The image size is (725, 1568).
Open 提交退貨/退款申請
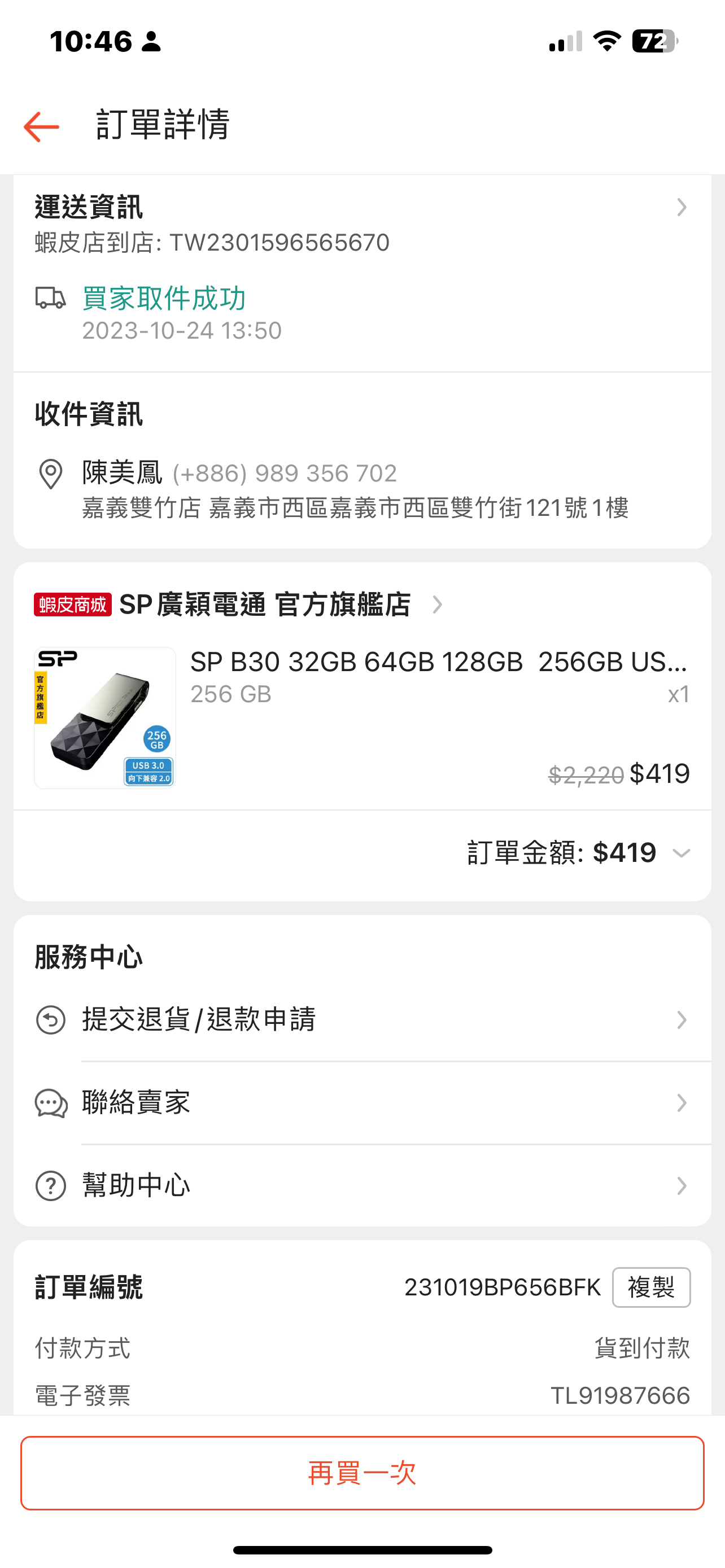pyautogui.click(x=361, y=1019)
